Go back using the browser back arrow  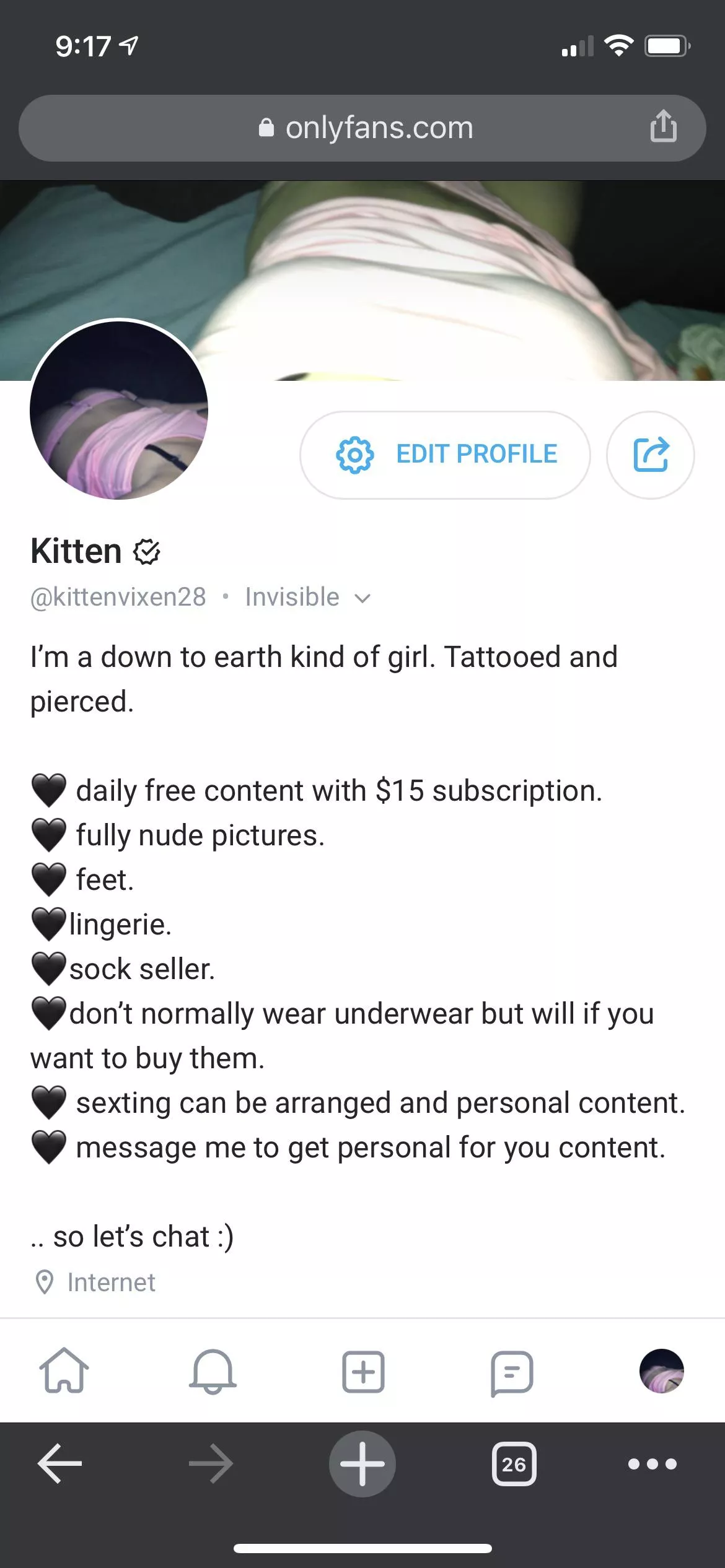[59, 1465]
